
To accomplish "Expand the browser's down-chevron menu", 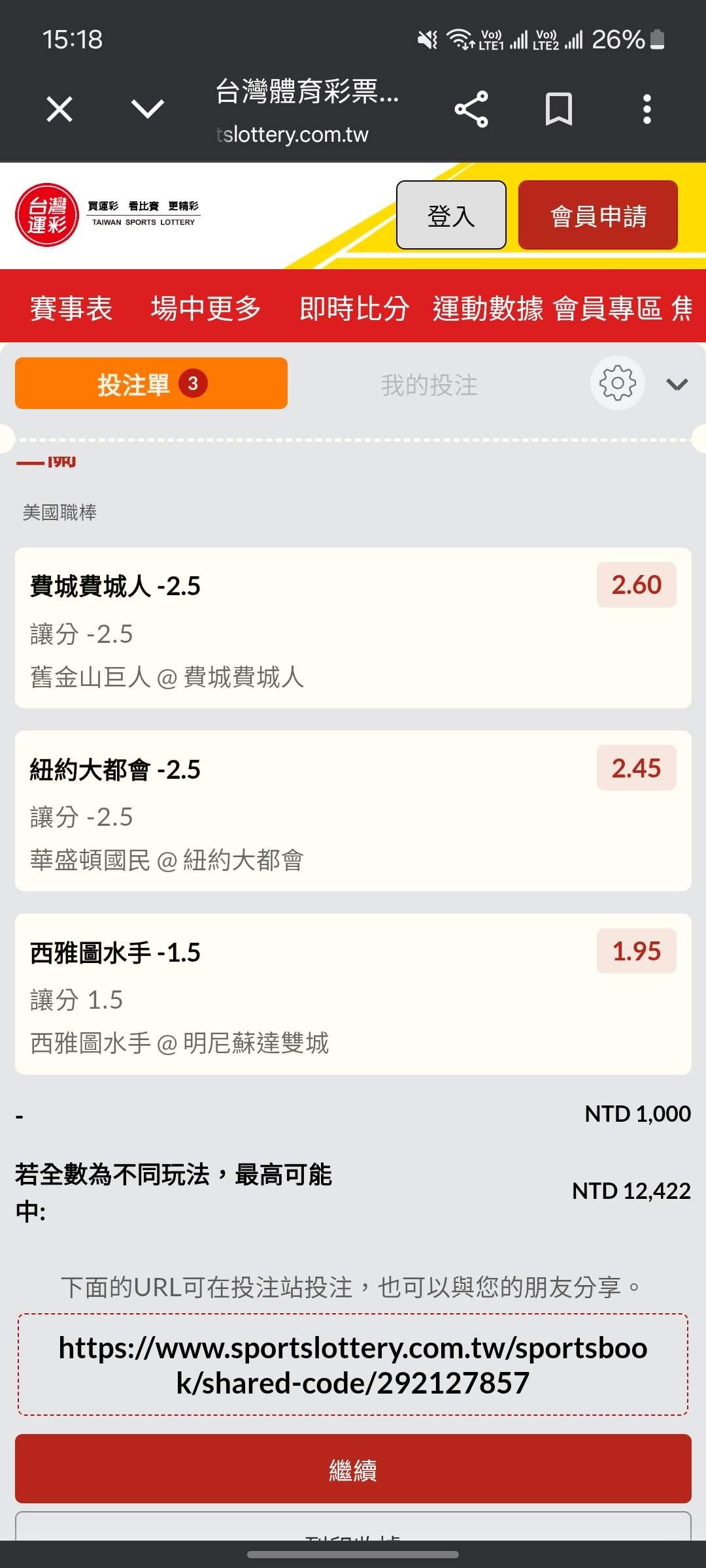I will [148, 109].
